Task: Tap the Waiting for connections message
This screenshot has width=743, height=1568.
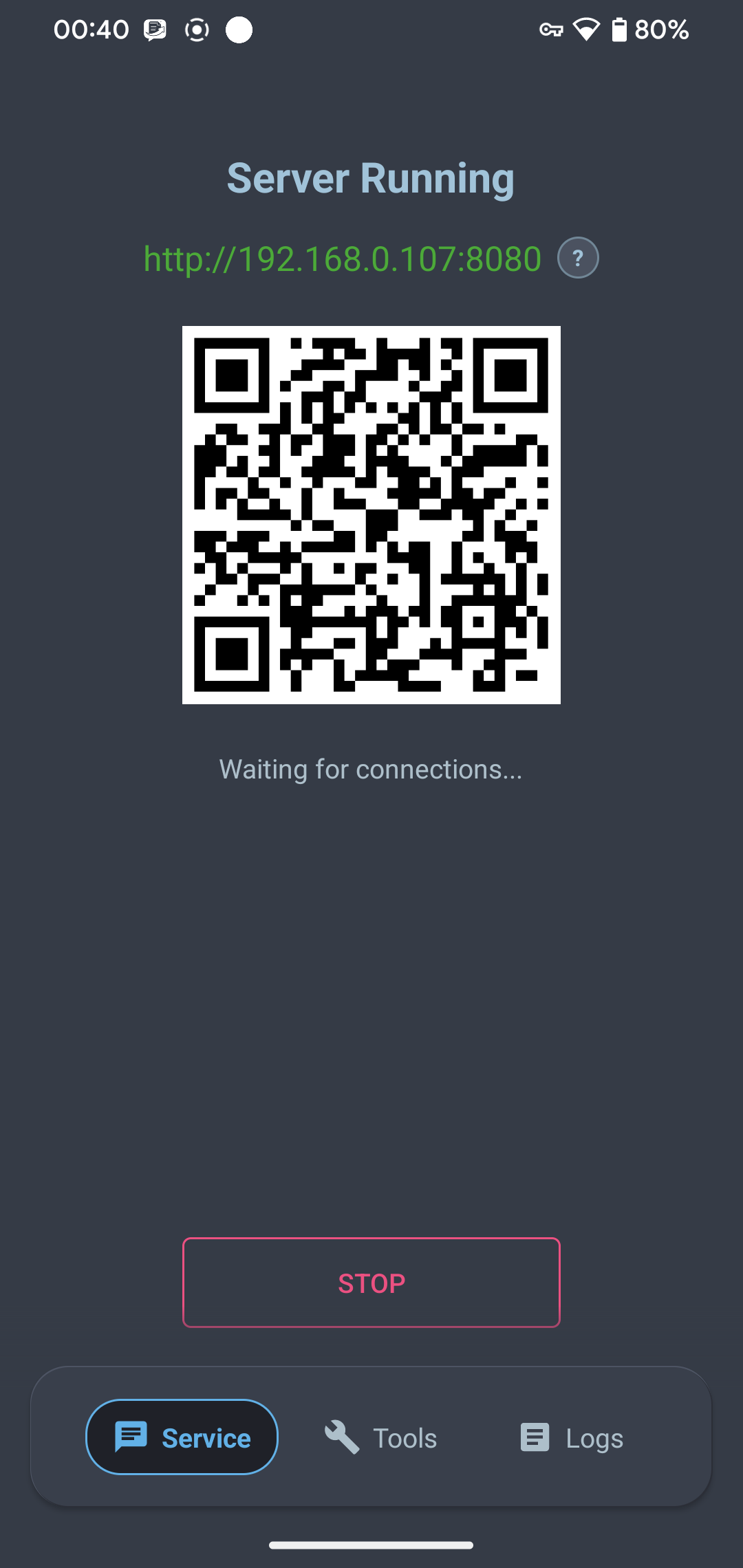Action: [x=371, y=769]
